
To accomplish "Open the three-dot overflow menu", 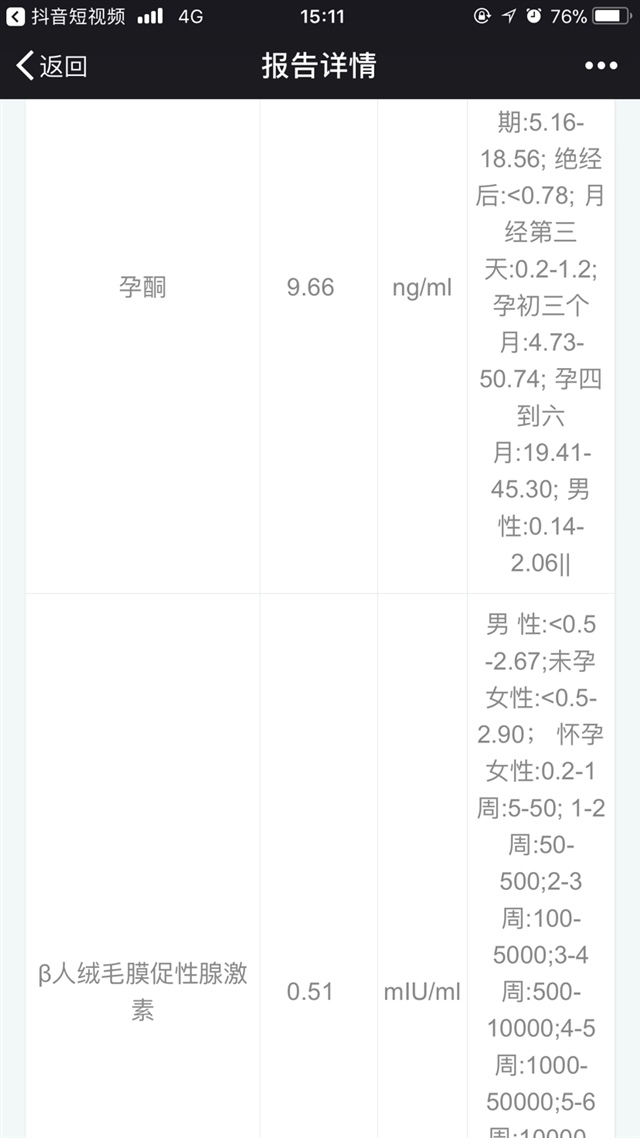I will pyautogui.click(x=600, y=66).
